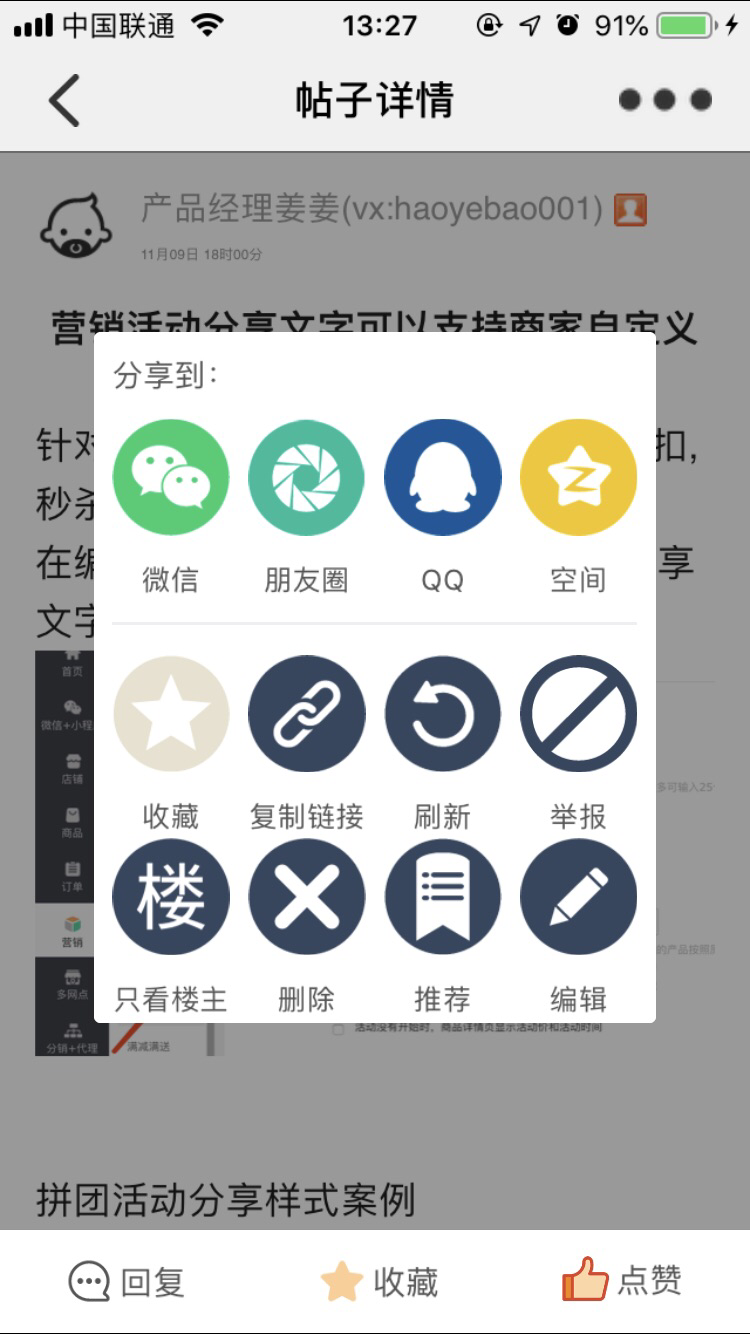This screenshot has height=1334, width=750.
Task: Go back using the header arrow
Action: point(64,100)
